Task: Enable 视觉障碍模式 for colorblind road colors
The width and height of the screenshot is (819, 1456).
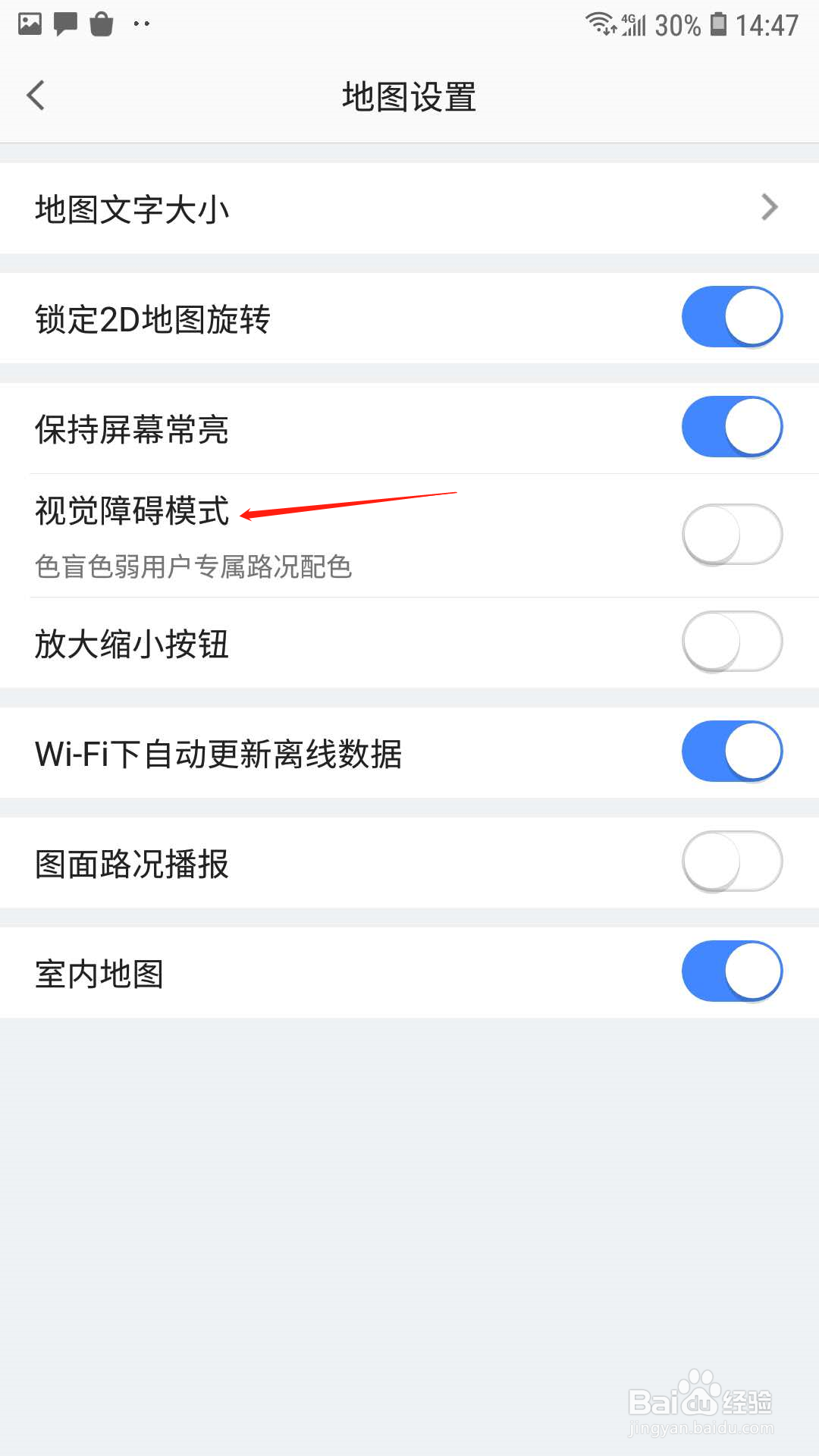Action: click(731, 534)
